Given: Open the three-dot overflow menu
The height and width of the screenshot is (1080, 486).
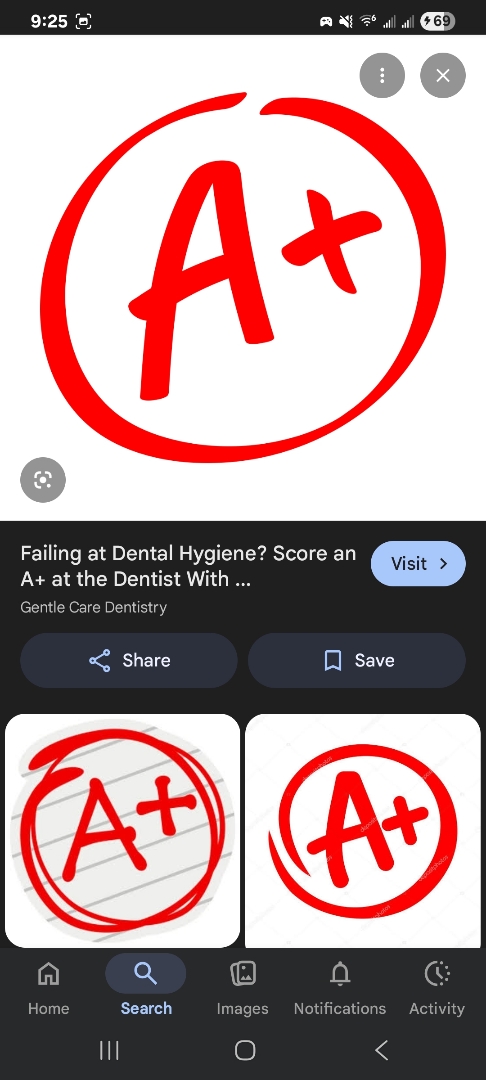Looking at the screenshot, I should pyautogui.click(x=382, y=75).
